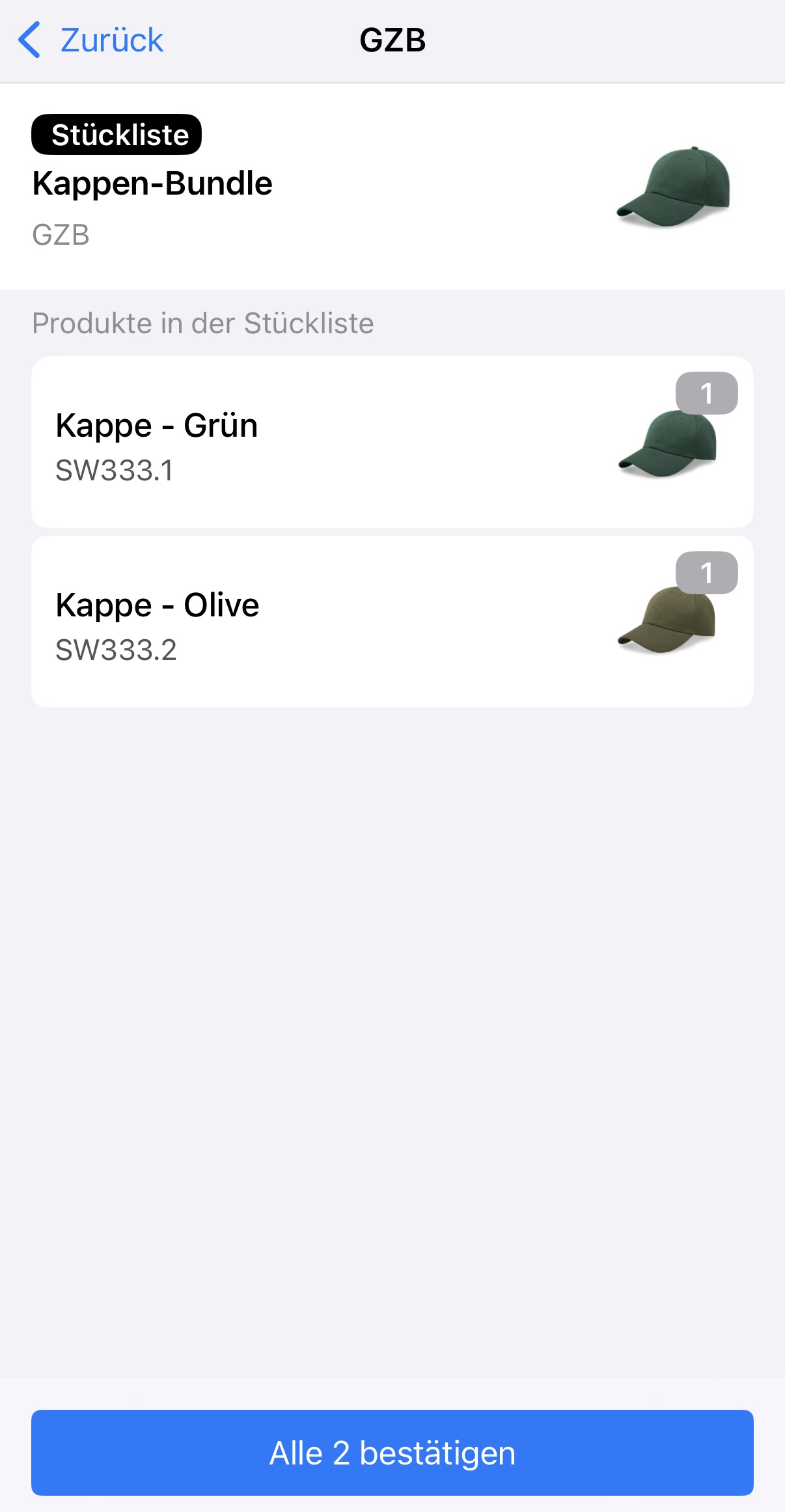
Task: Confirm all with Alle 2 bestätigen
Action: click(392, 1453)
